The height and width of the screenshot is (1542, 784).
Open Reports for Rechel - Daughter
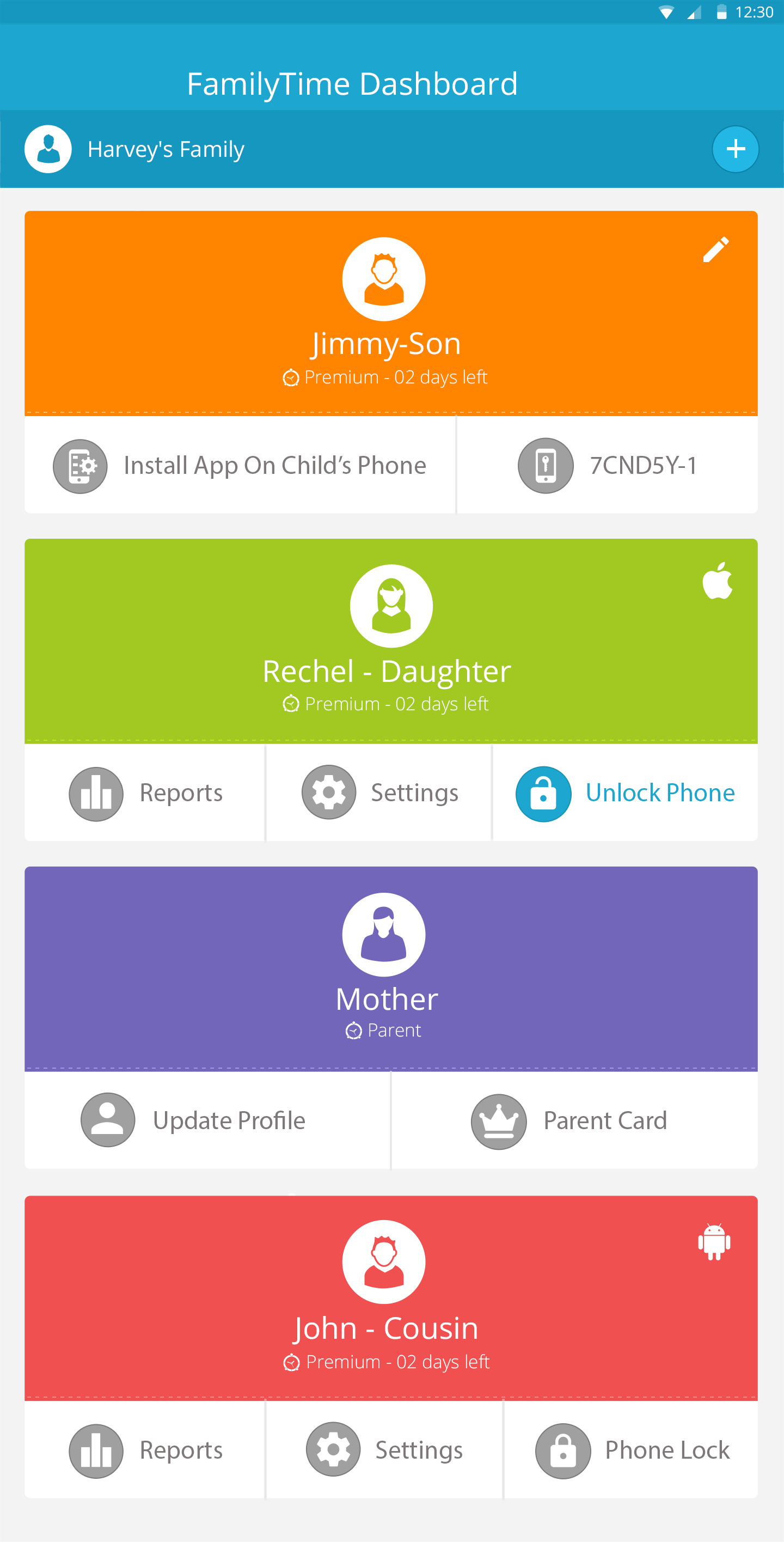[x=144, y=793]
